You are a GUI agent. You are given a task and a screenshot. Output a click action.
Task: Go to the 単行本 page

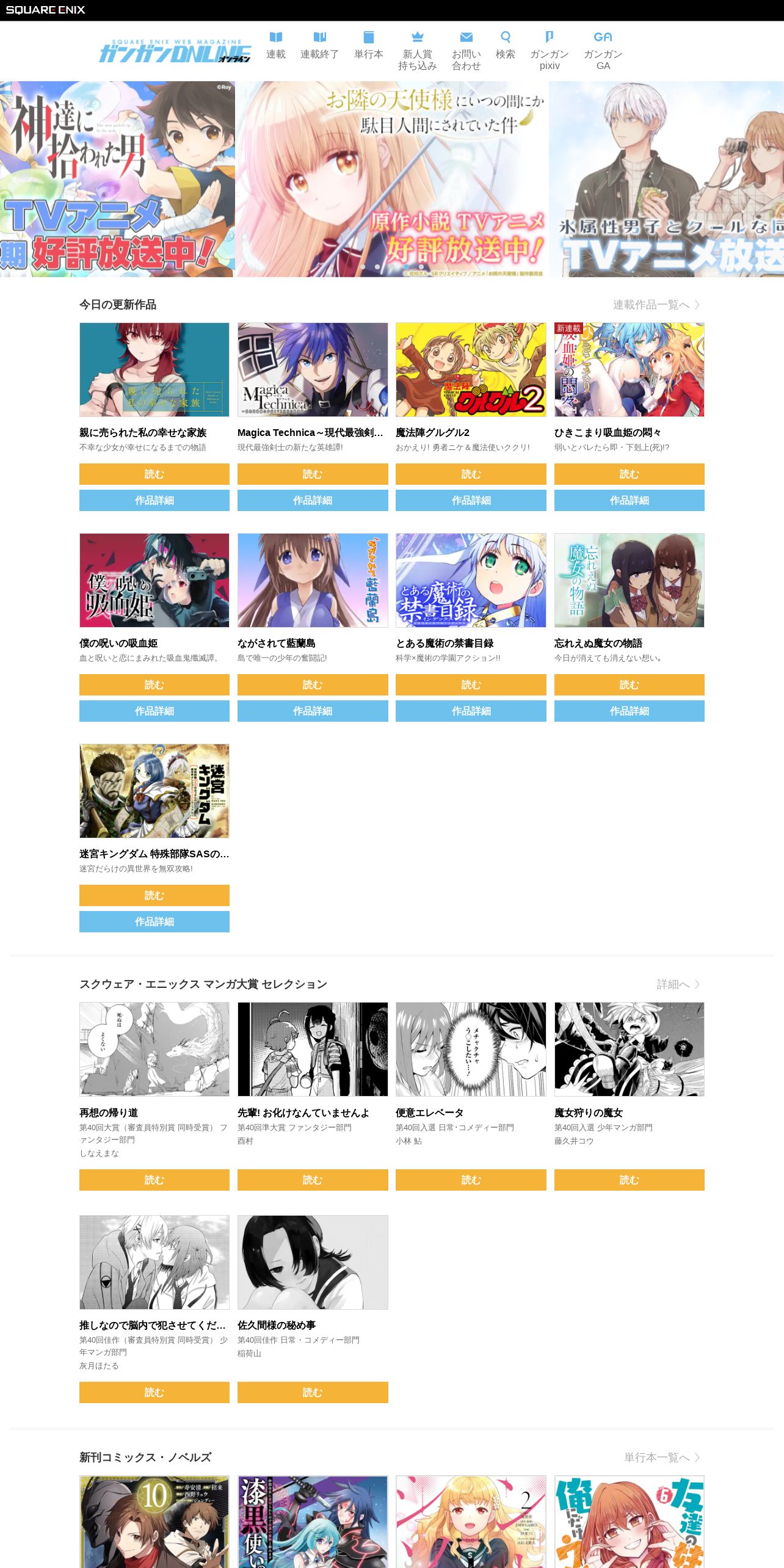pos(369,46)
